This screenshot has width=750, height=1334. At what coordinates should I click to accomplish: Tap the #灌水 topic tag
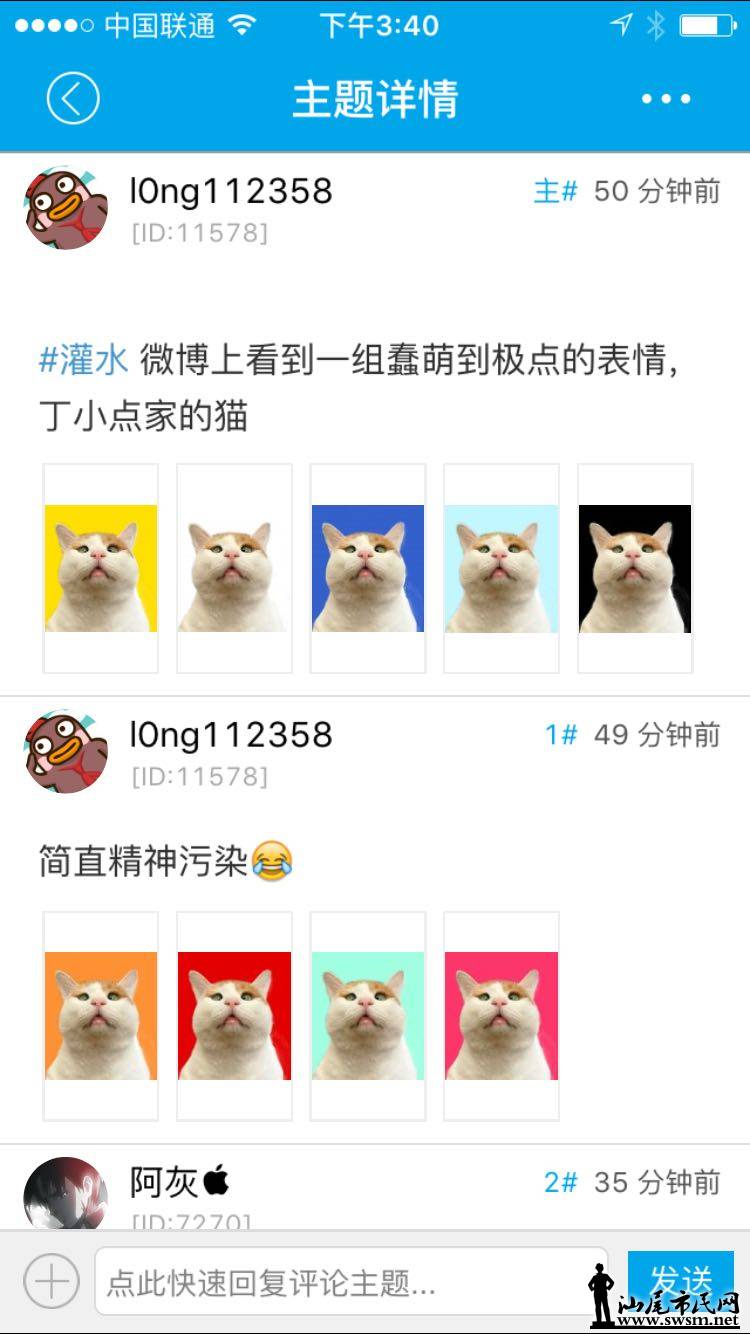pos(84,360)
